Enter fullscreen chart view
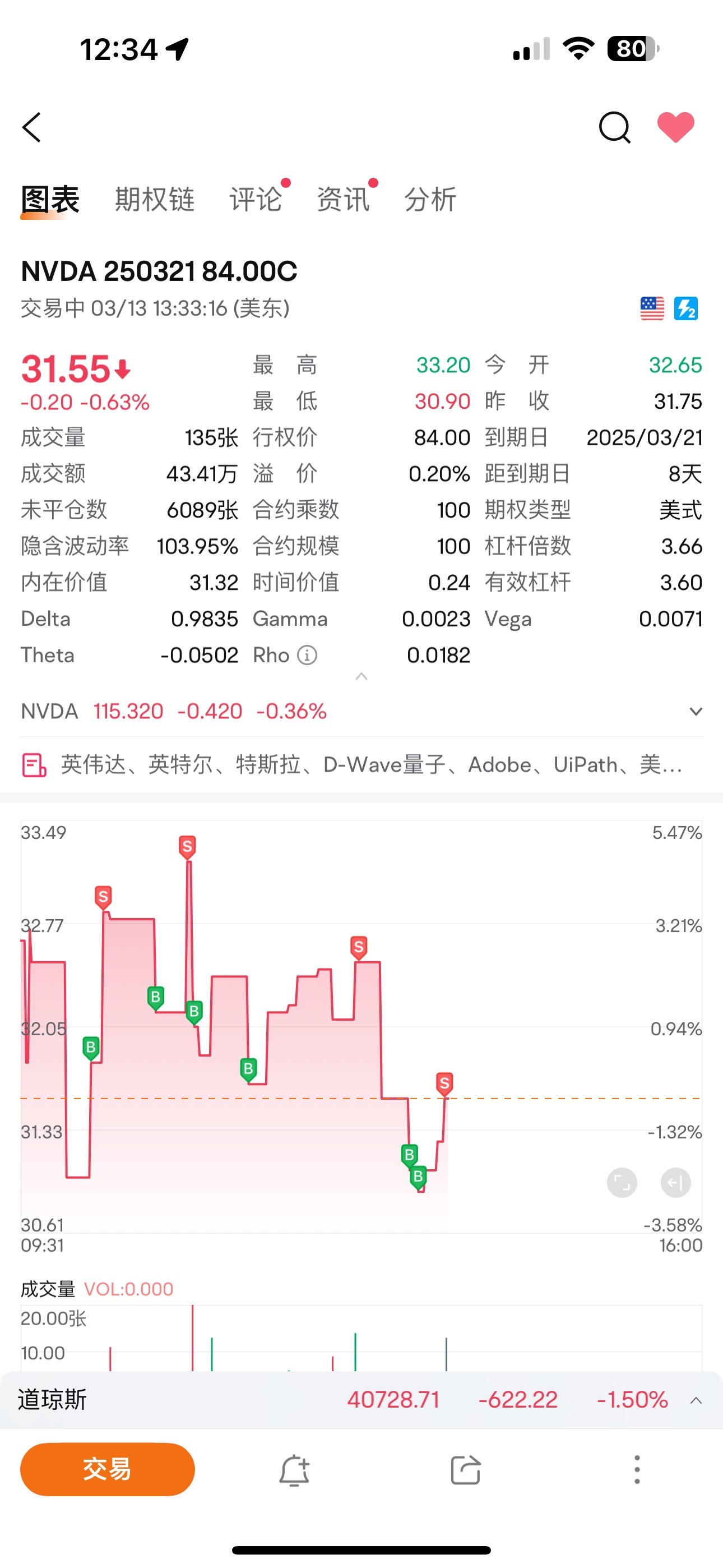Viewport: 723px width, 1568px height. click(622, 1183)
